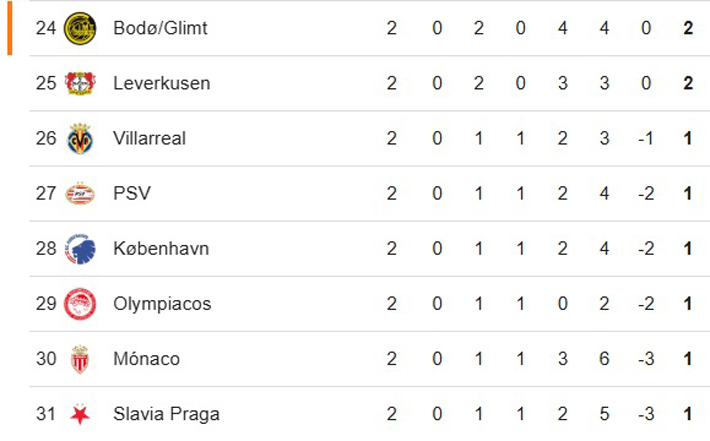Select Mónaco in the standings

point(146,358)
